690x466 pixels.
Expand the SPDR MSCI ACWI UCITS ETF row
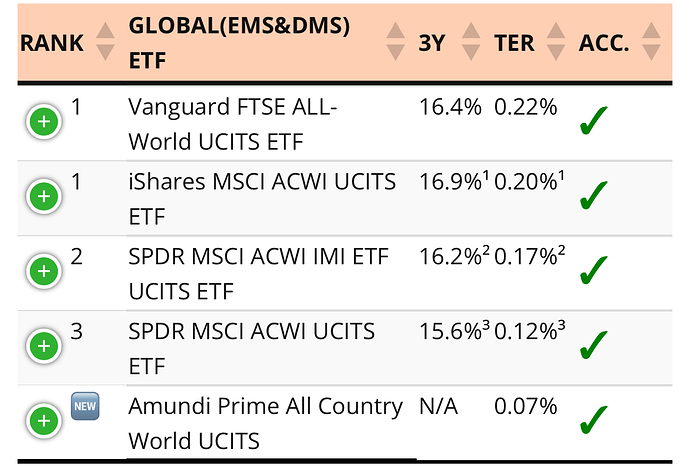[43, 345]
